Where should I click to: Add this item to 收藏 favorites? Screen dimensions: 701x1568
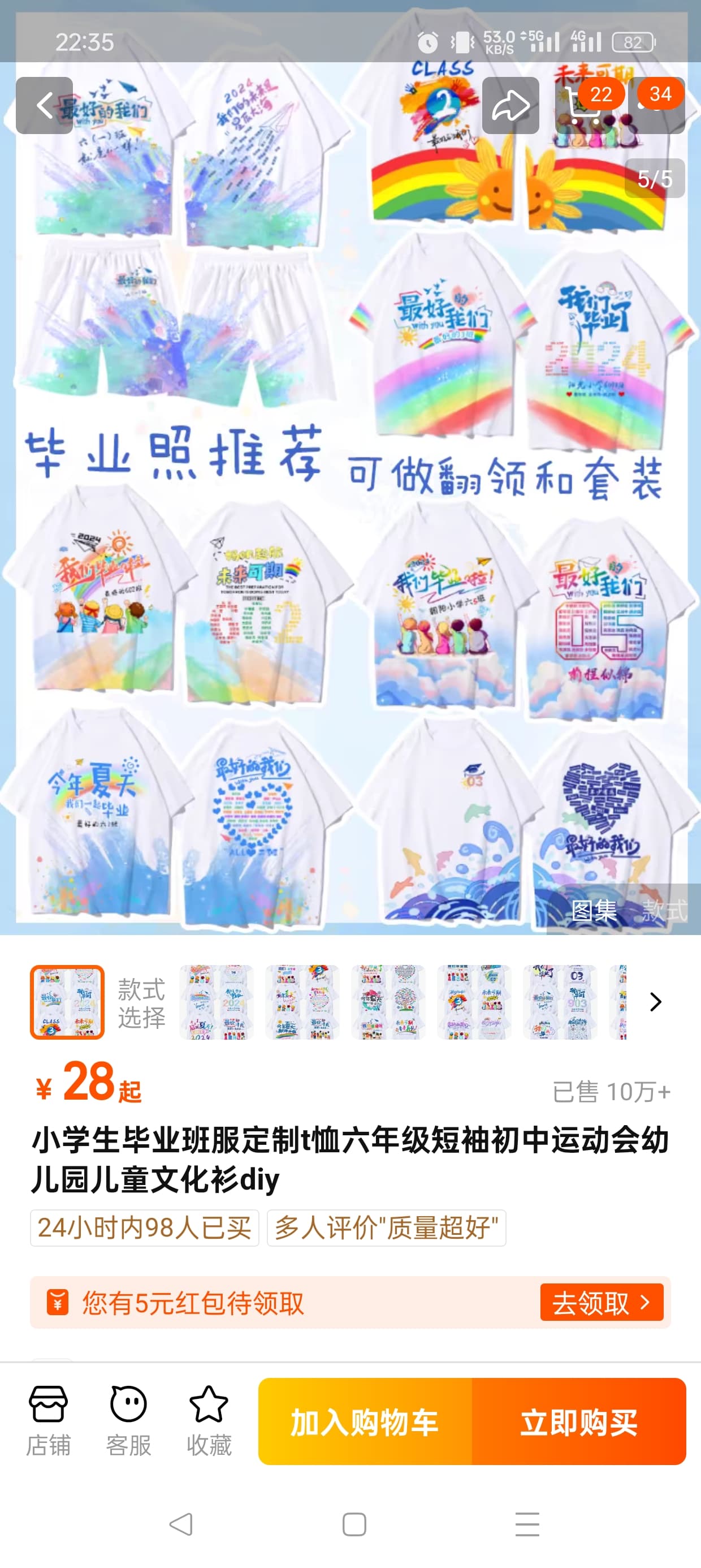209,1421
